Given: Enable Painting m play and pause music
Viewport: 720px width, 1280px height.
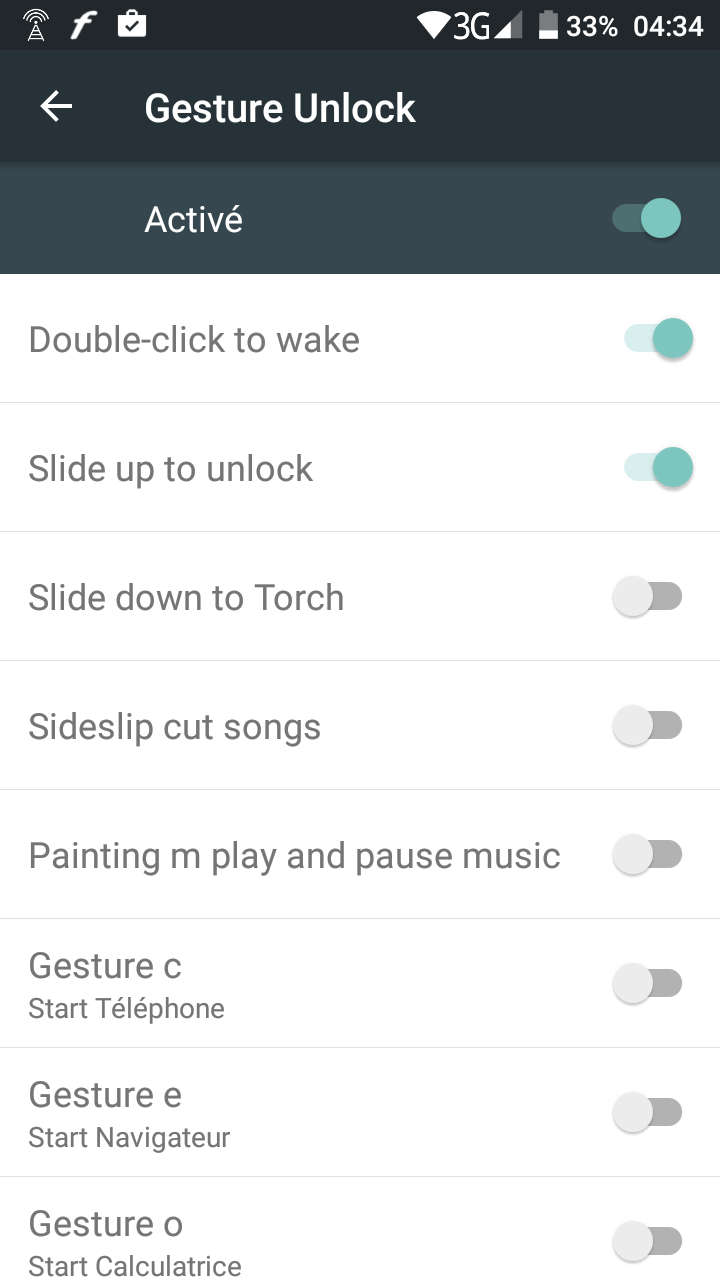Looking at the screenshot, I should point(647,855).
